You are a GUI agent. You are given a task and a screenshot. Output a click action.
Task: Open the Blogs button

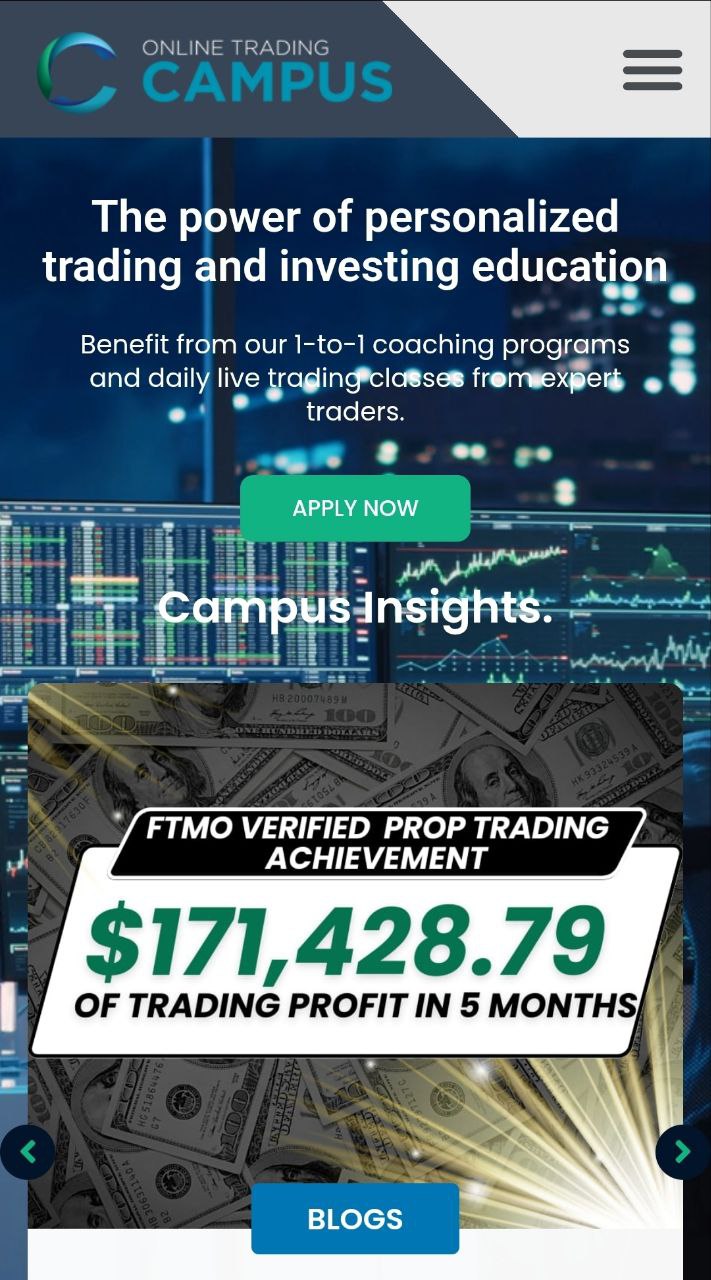[x=355, y=1218]
